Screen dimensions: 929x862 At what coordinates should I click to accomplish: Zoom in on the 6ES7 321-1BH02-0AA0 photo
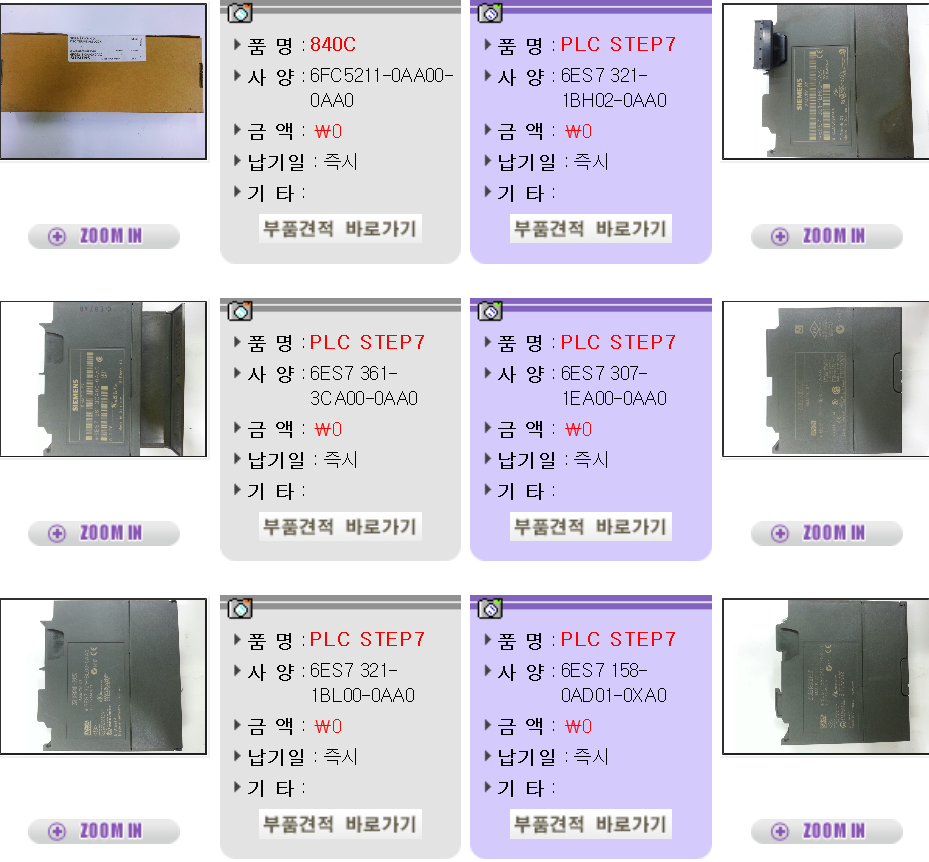coord(826,236)
